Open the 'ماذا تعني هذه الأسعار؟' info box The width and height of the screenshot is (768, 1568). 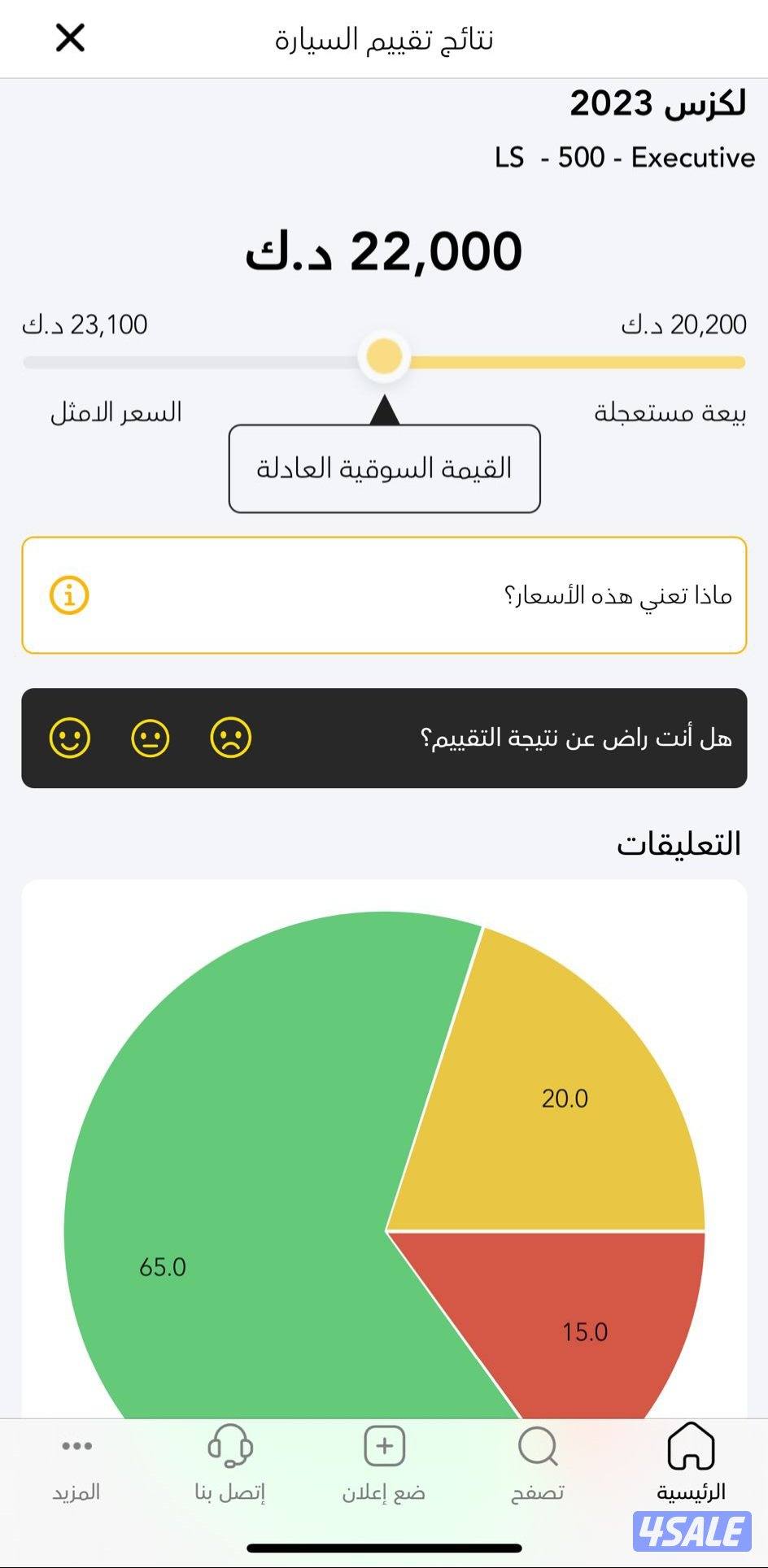pos(384,595)
